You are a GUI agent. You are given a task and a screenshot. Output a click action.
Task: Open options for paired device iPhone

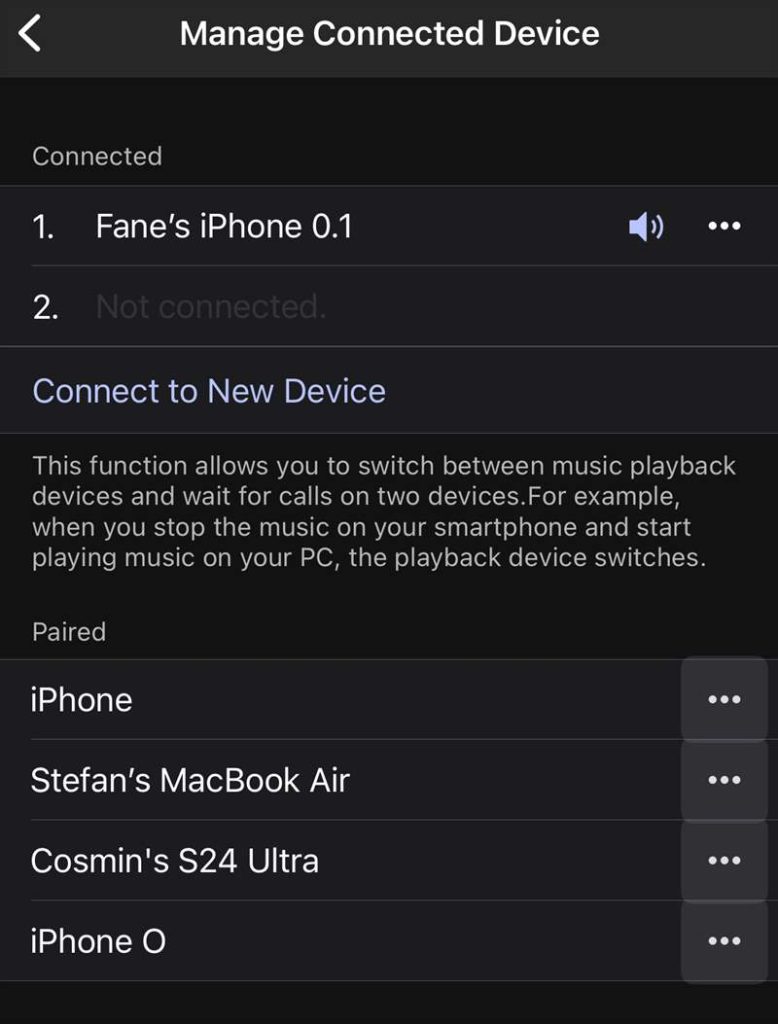tap(724, 699)
